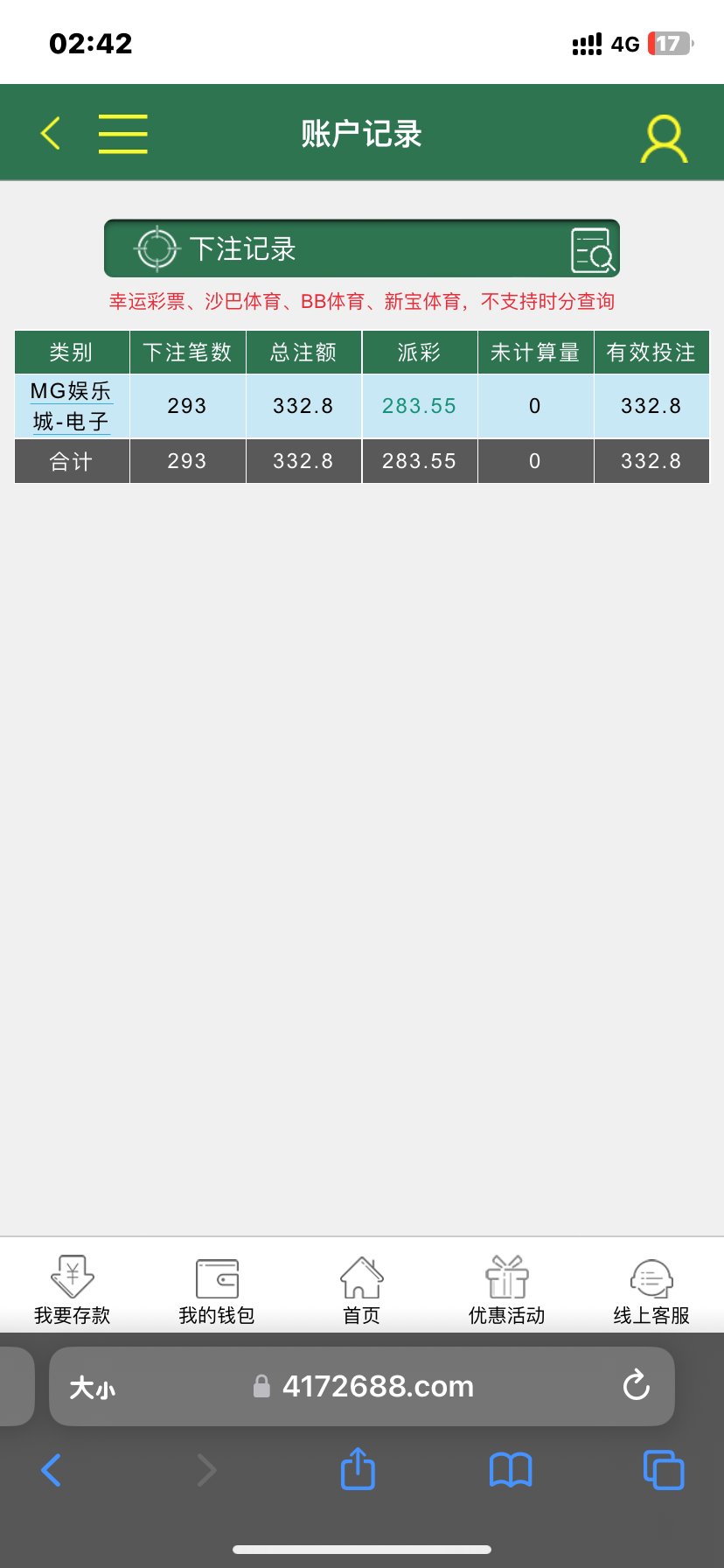The image size is (724, 1568).
Task: Open the Safari share sheet
Action: point(358,1469)
